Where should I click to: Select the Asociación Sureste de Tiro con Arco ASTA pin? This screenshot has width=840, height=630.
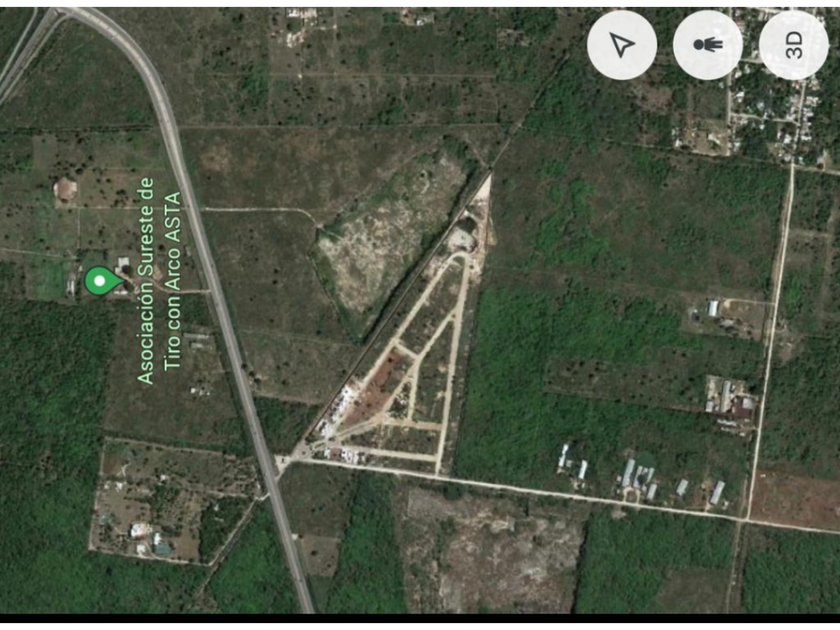98,281
